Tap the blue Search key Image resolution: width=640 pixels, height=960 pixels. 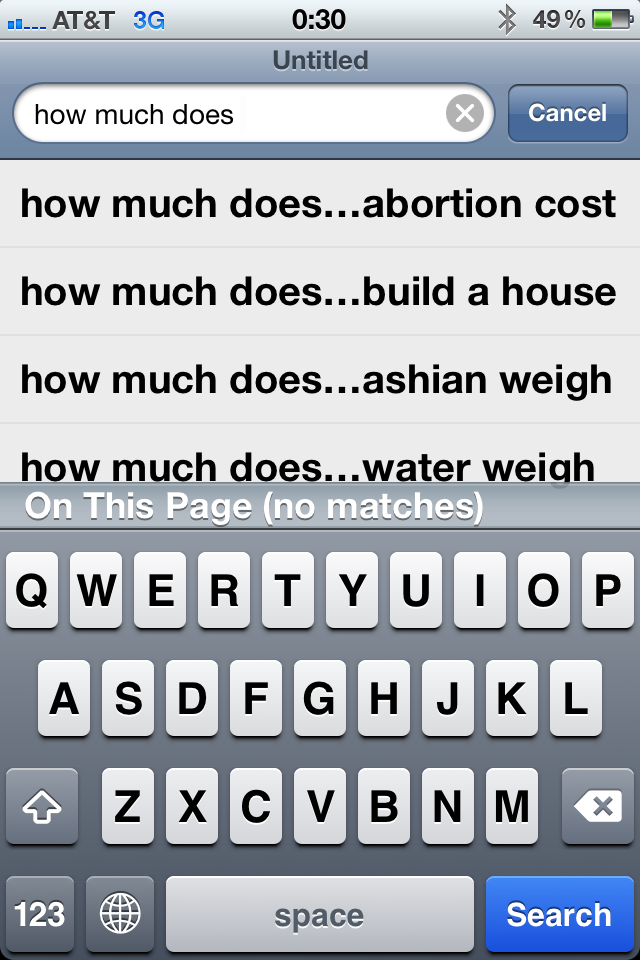click(559, 914)
